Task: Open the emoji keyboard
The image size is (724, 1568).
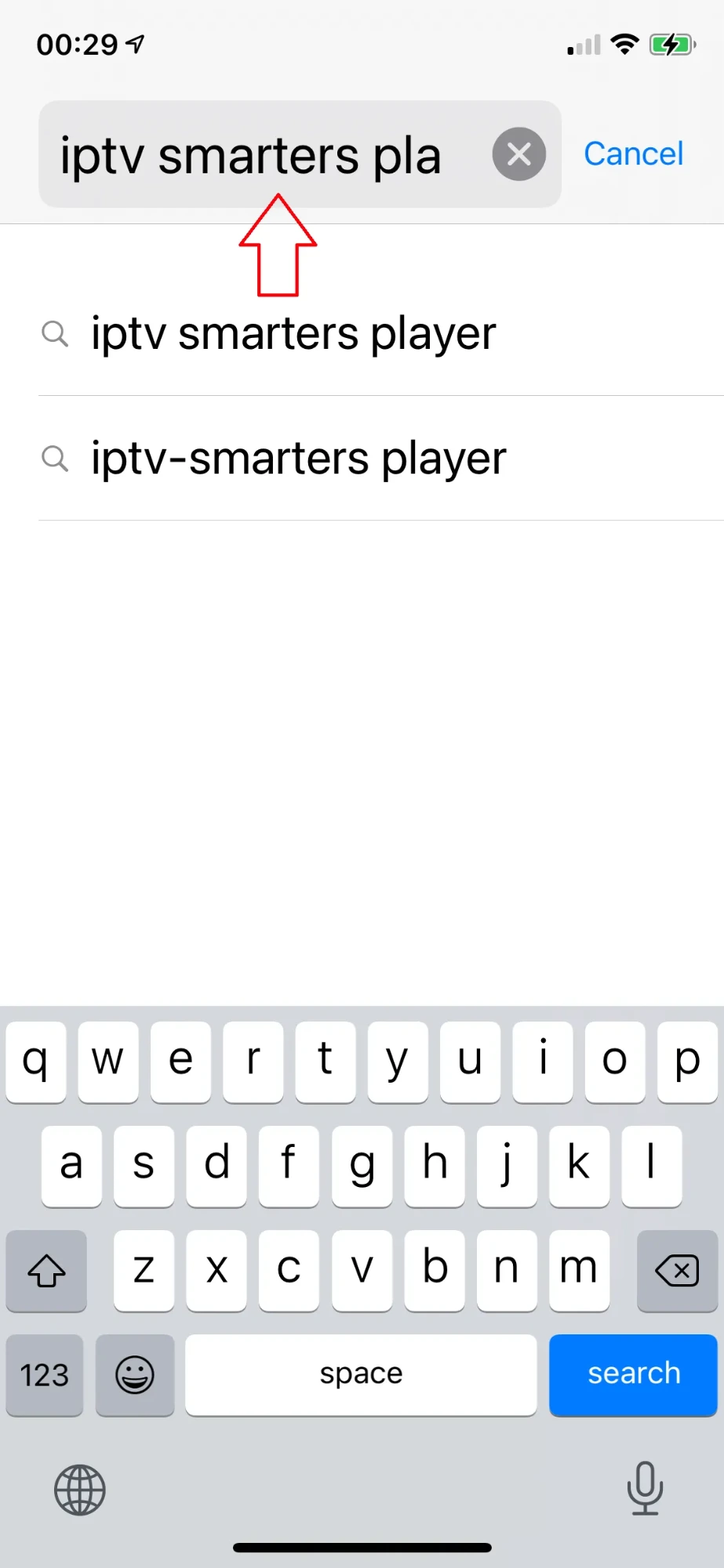Action: [135, 1374]
